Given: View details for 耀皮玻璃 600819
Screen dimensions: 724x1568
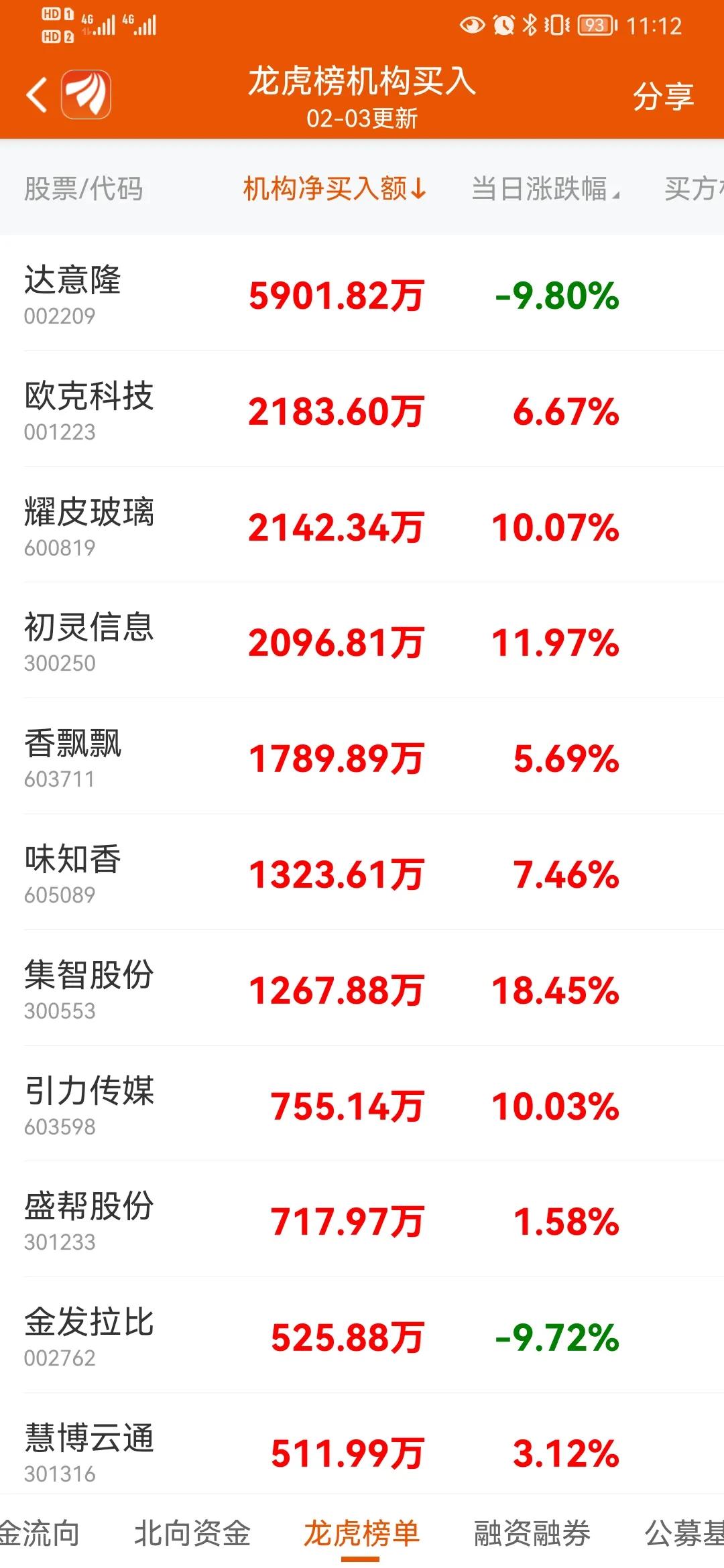Looking at the screenshot, I should pyautogui.click(x=362, y=525).
